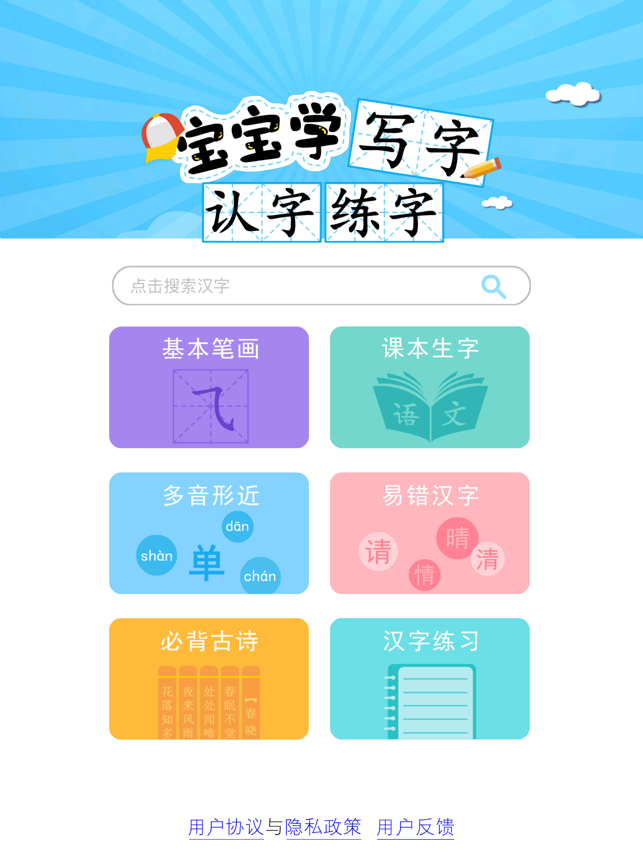This screenshot has width=643, height=858.
Task: Go to the 必背古诗 card
Action: coord(209,679)
